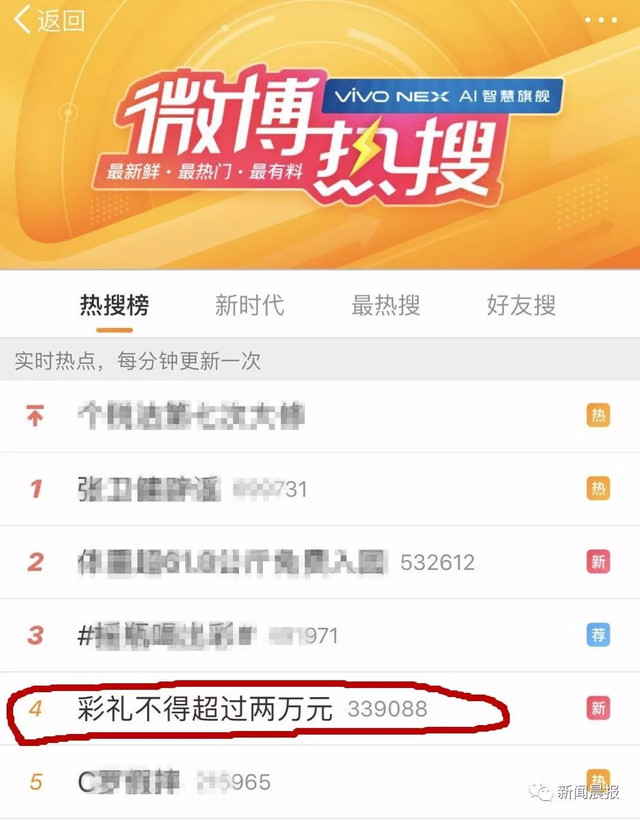
Task: Open hot search 彩礼不得超过两万元
Action: [x=204, y=710]
